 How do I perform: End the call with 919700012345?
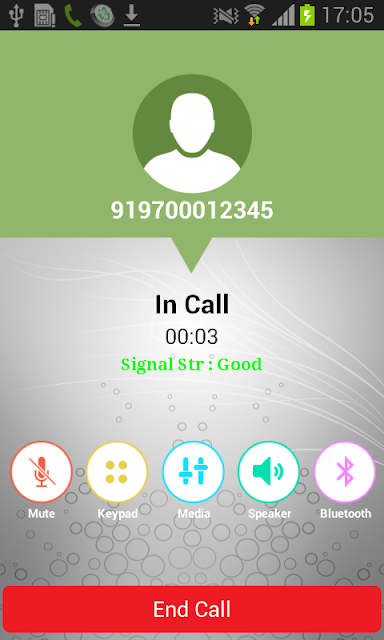click(192, 609)
